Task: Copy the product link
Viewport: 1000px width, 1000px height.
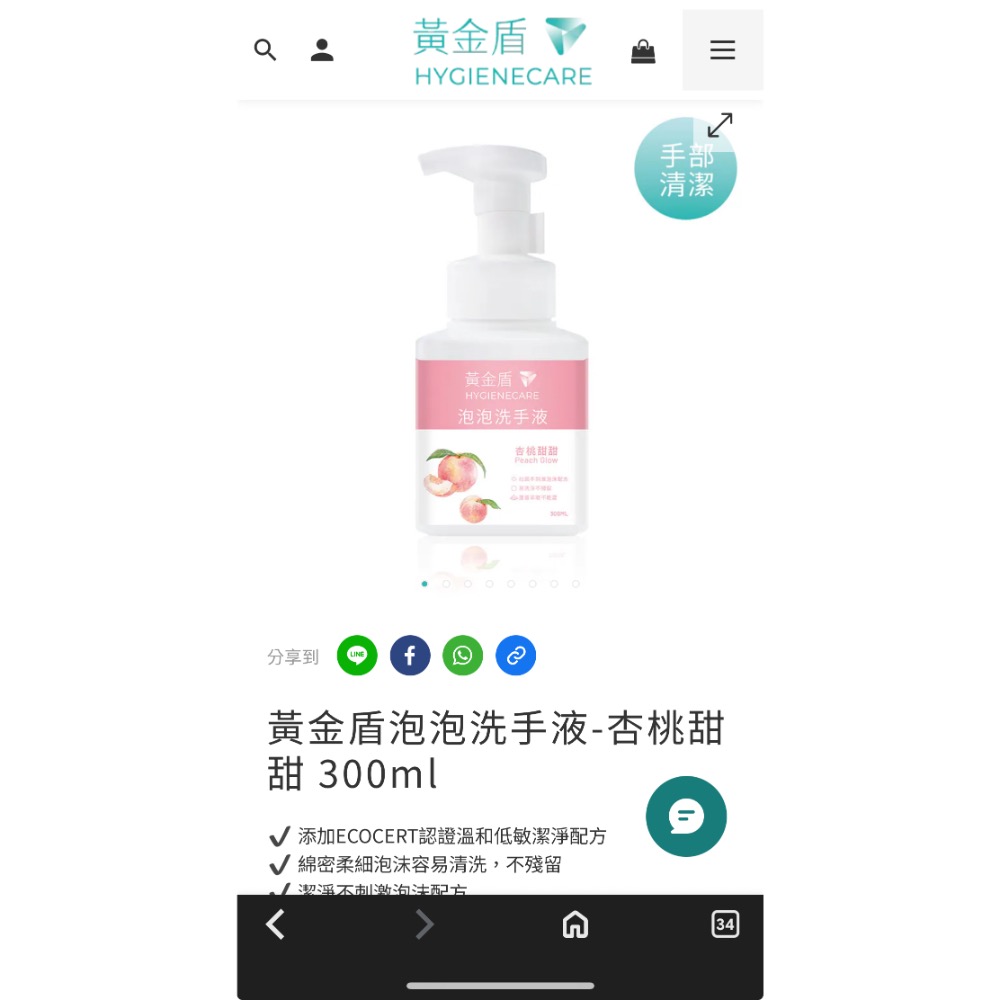Action: (x=516, y=656)
